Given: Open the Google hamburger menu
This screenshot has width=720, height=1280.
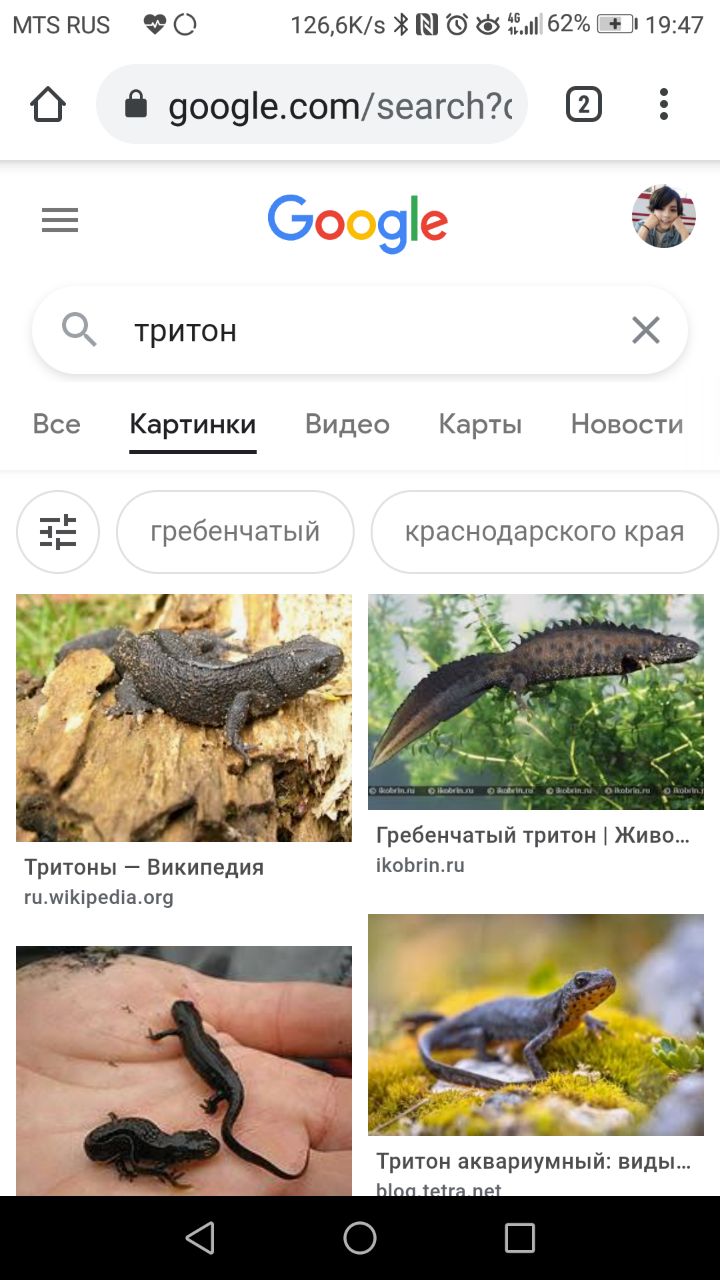Looking at the screenshot, I should pos(60,220).
